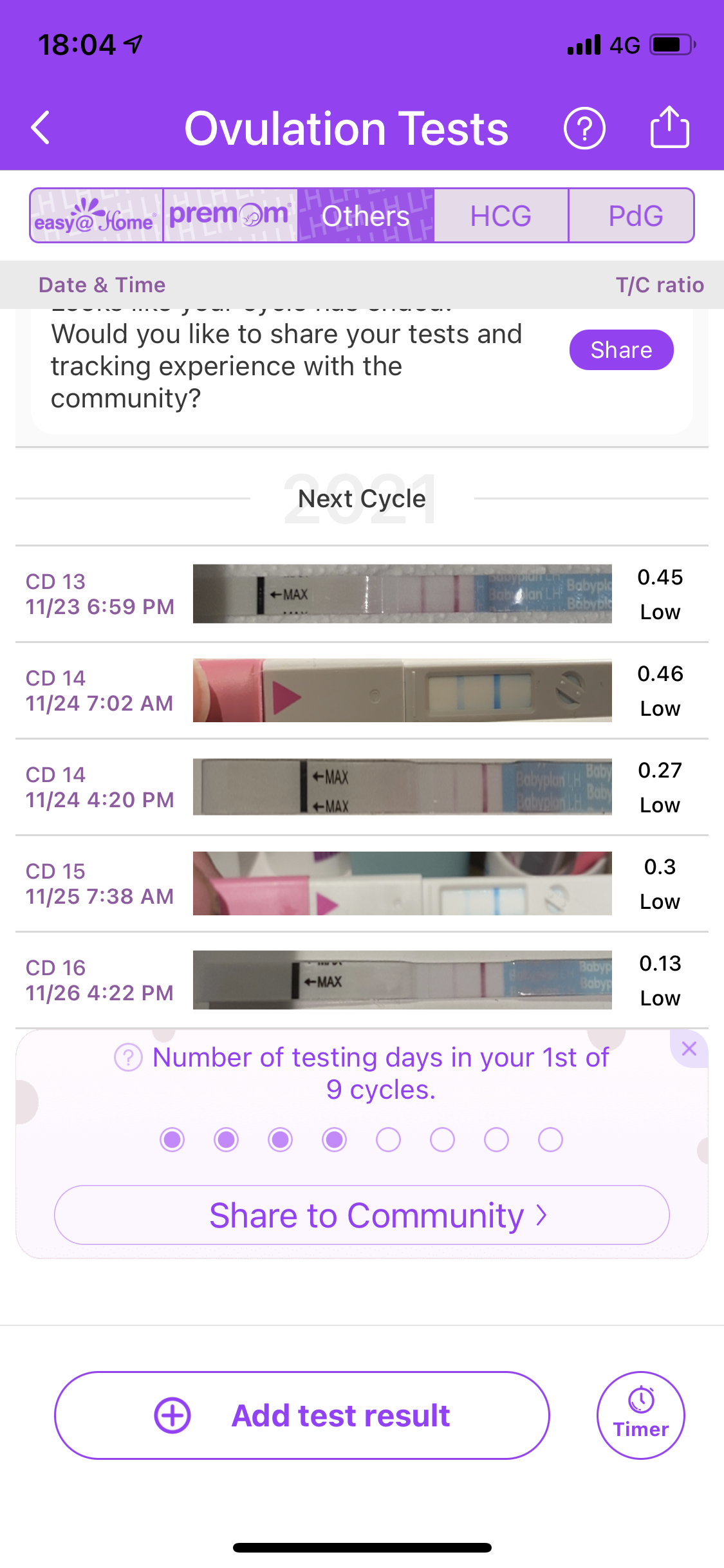Select the Others tab
724x1568 pixels.
click(x=366, y=216)
